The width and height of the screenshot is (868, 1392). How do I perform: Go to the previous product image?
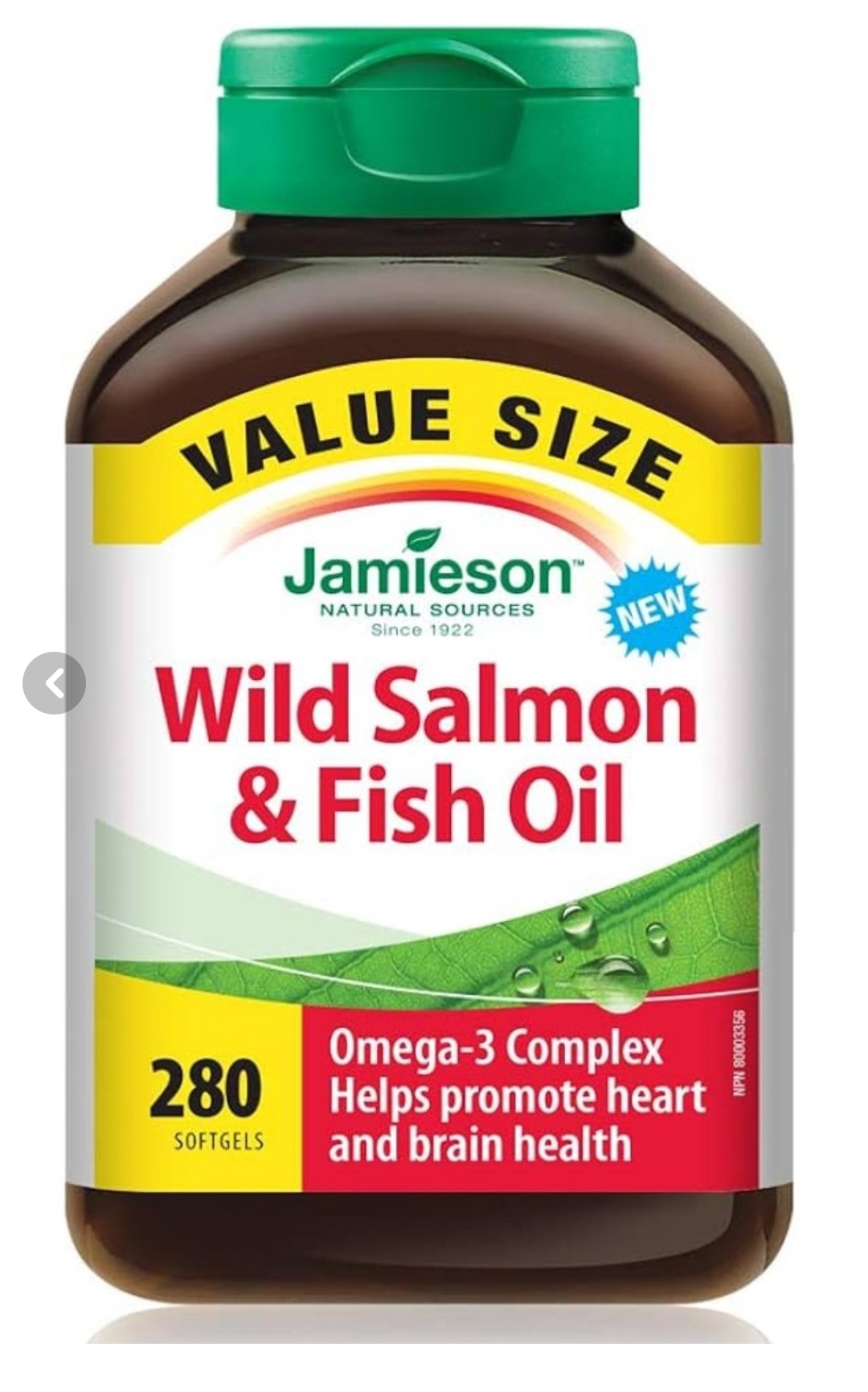pos(54,683)
